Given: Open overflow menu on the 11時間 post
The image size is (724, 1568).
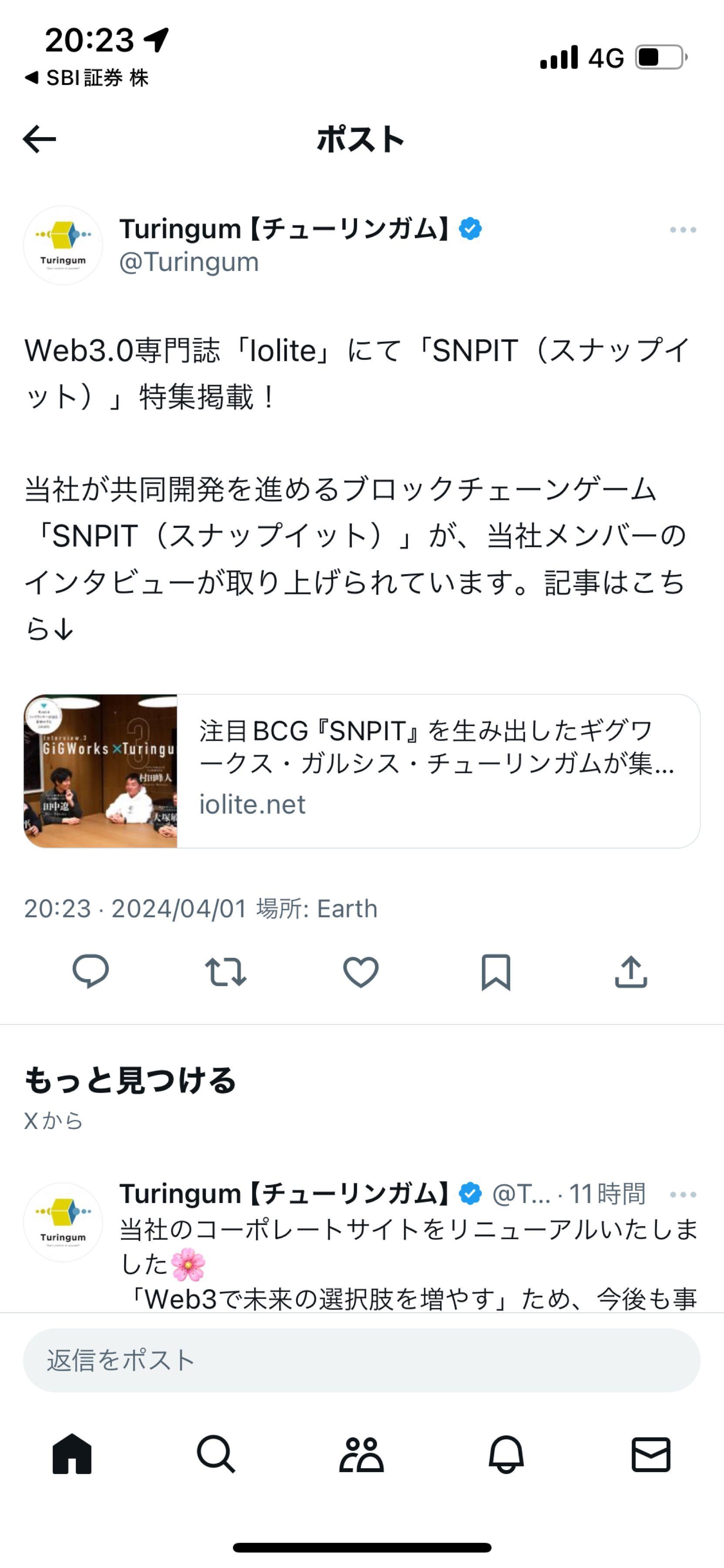Looking at the screenshot, I should point(683,1194).
